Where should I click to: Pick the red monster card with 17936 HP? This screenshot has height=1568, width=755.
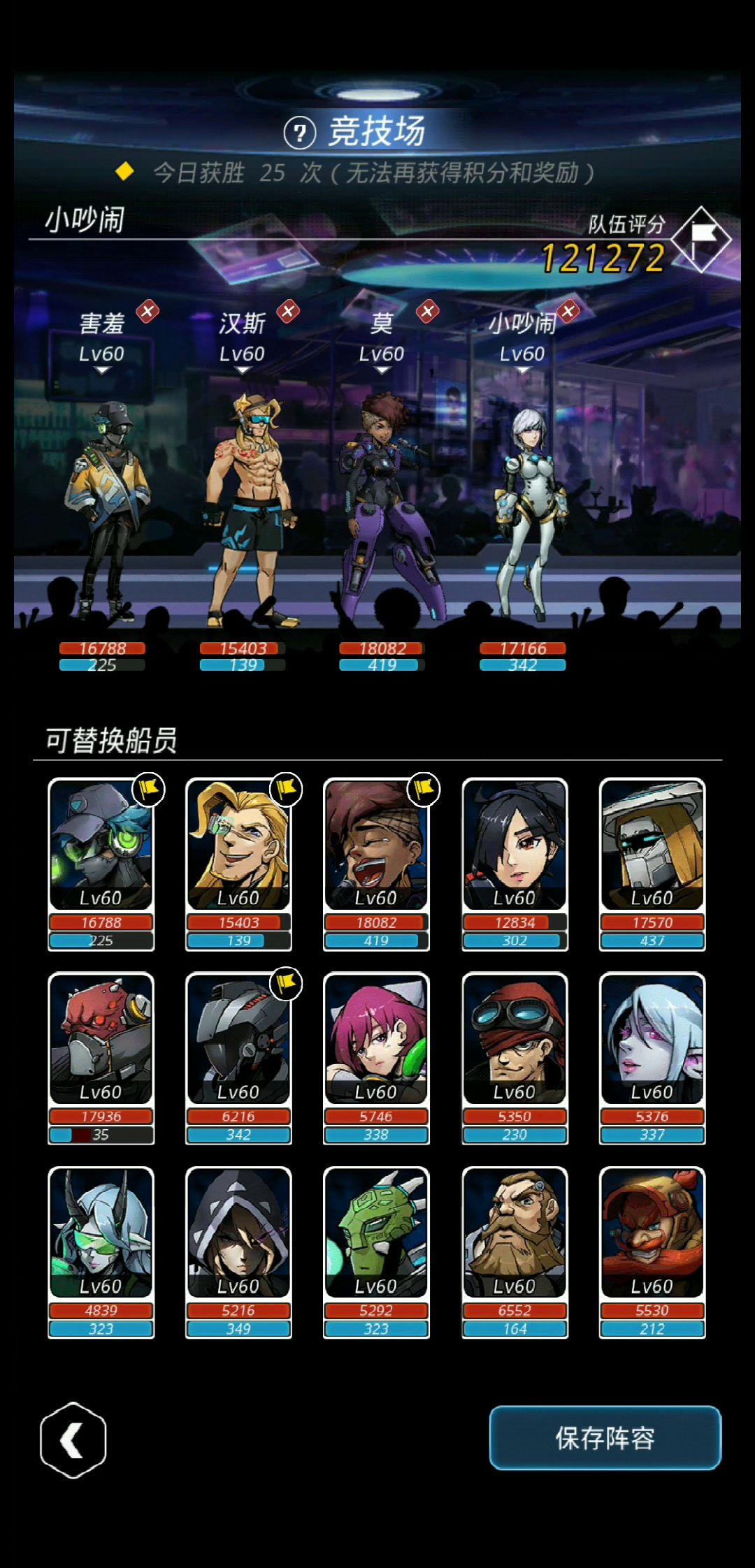[101, 1058]
